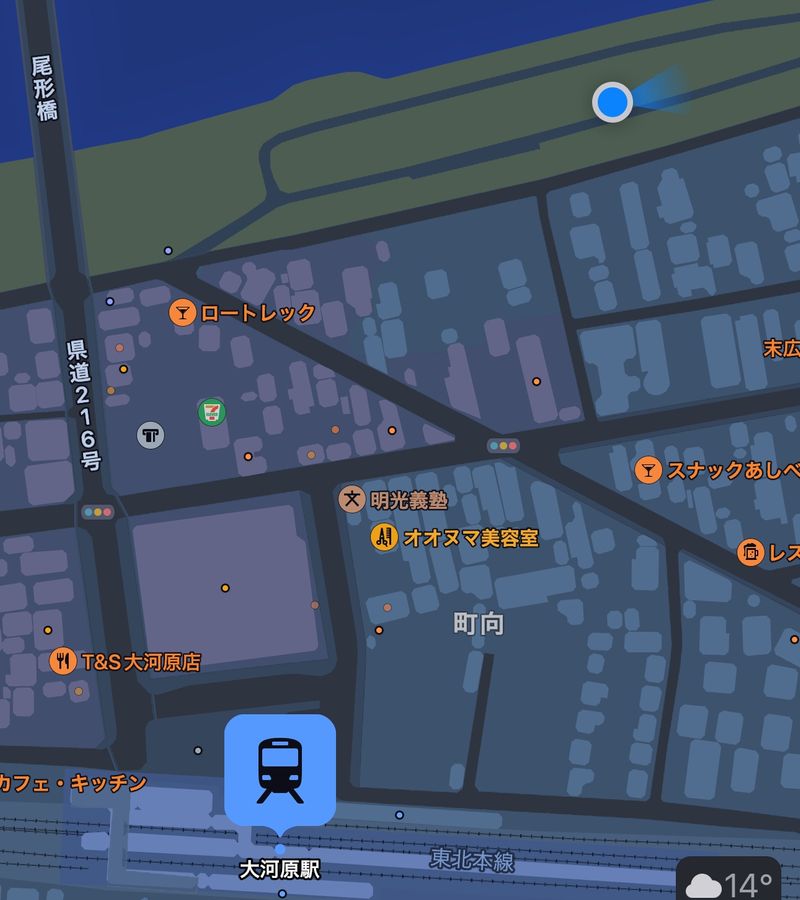Select the post office marker near 県道216号
The width and height of the screenshot is (800, 900).
[x=151, y=435]
